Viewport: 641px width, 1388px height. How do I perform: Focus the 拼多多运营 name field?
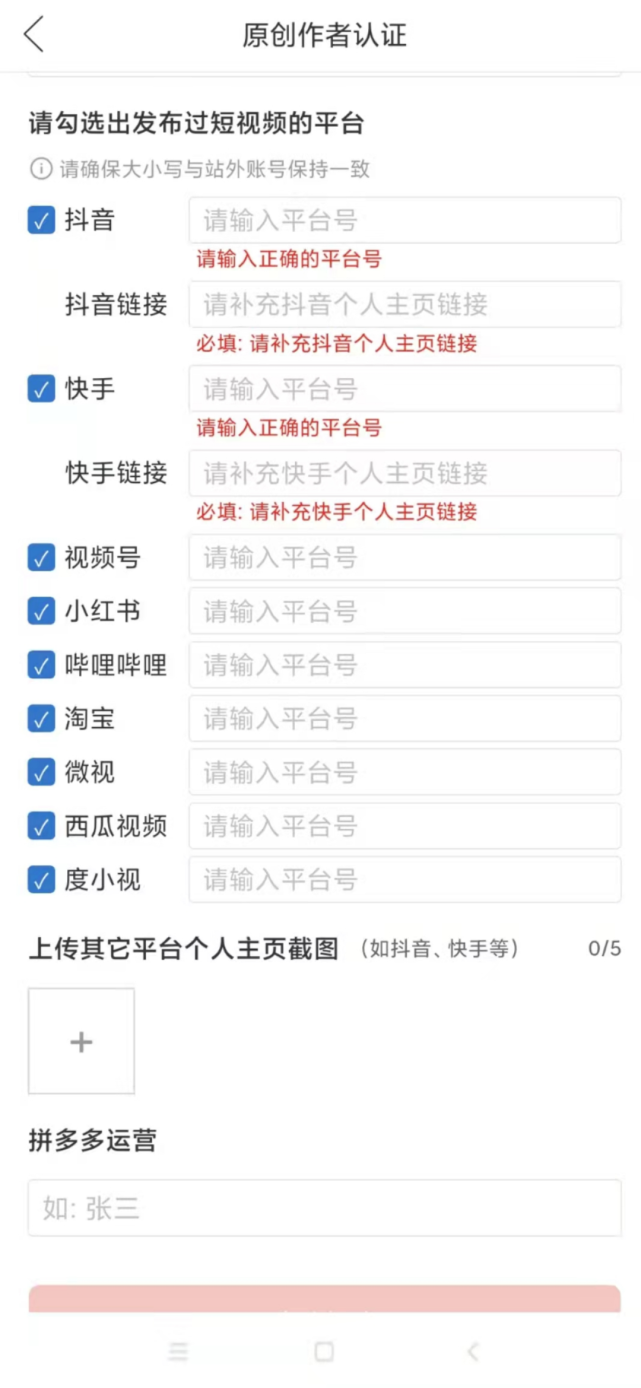coord(324,1208)
